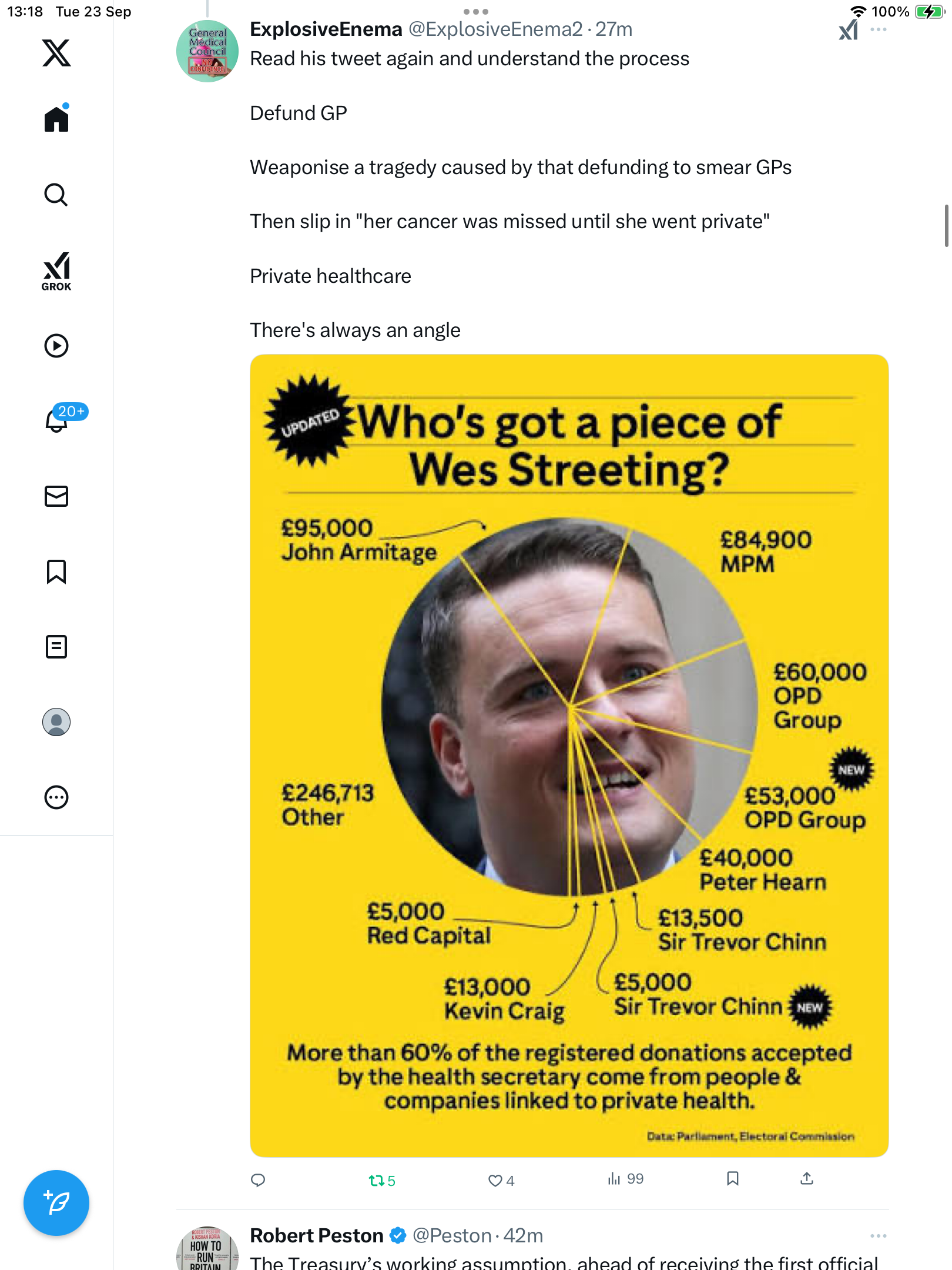Like ExplosiveEnema's post

coord(495,1180)
